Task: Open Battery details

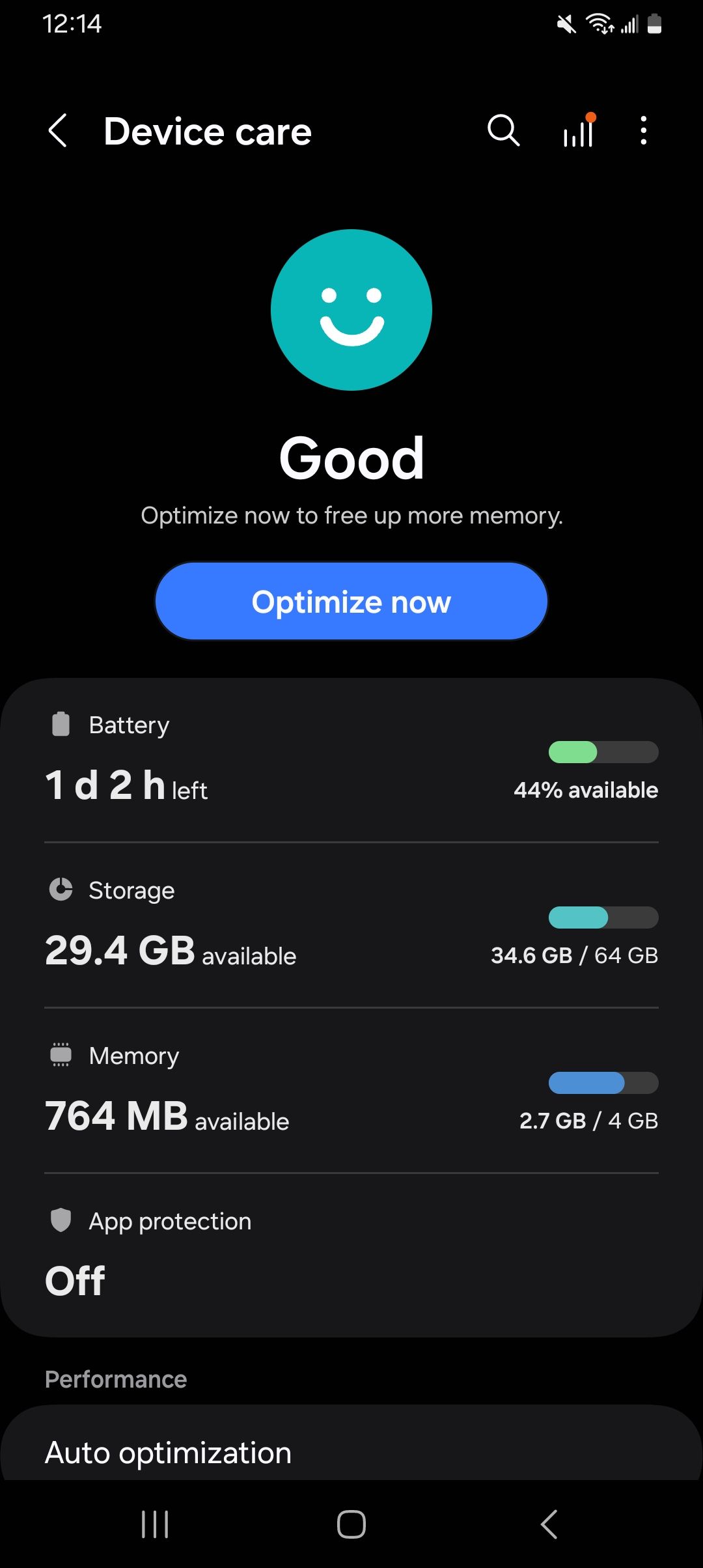Action: (x=351, y=759)
